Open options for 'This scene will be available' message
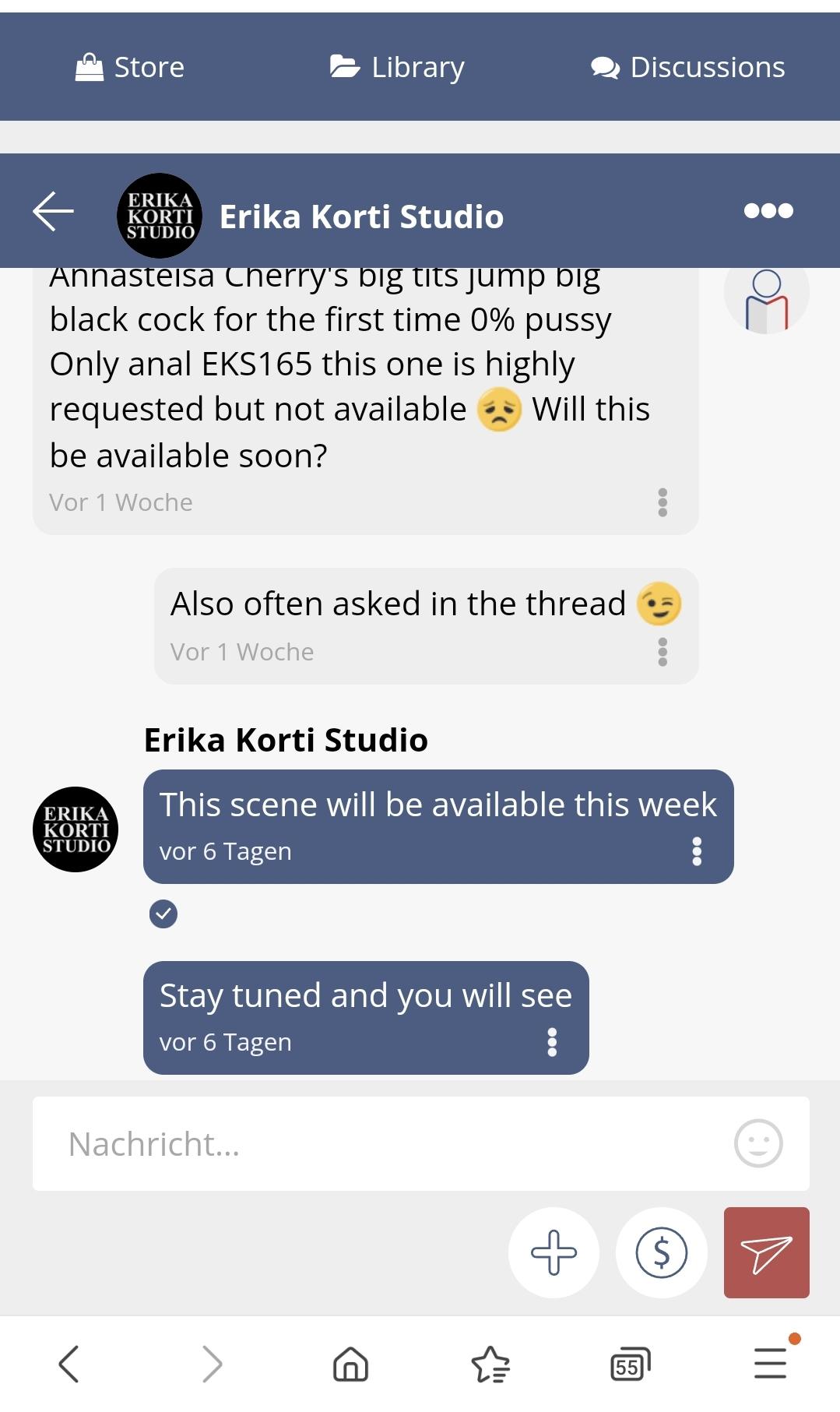This screenshot has height=1412, width=840. [x=697, y=851]
